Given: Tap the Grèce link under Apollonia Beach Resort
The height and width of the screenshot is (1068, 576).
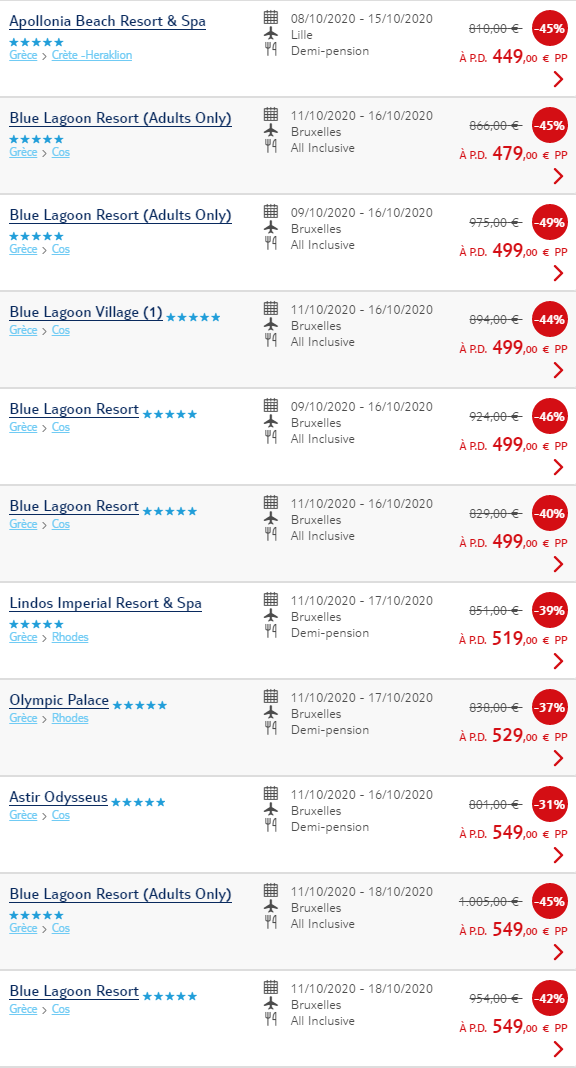Looking at the screenshot, I should pyautogui.click(x=23, y=55).
